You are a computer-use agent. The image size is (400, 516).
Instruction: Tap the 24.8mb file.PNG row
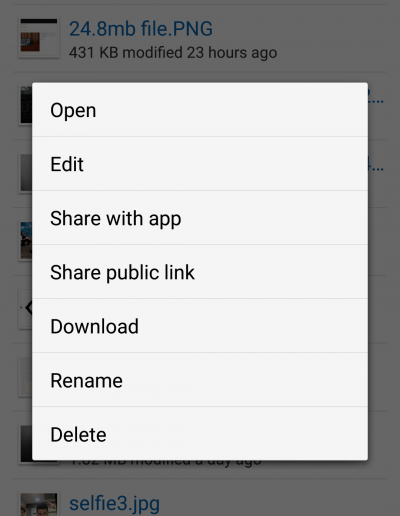point(200,39)
